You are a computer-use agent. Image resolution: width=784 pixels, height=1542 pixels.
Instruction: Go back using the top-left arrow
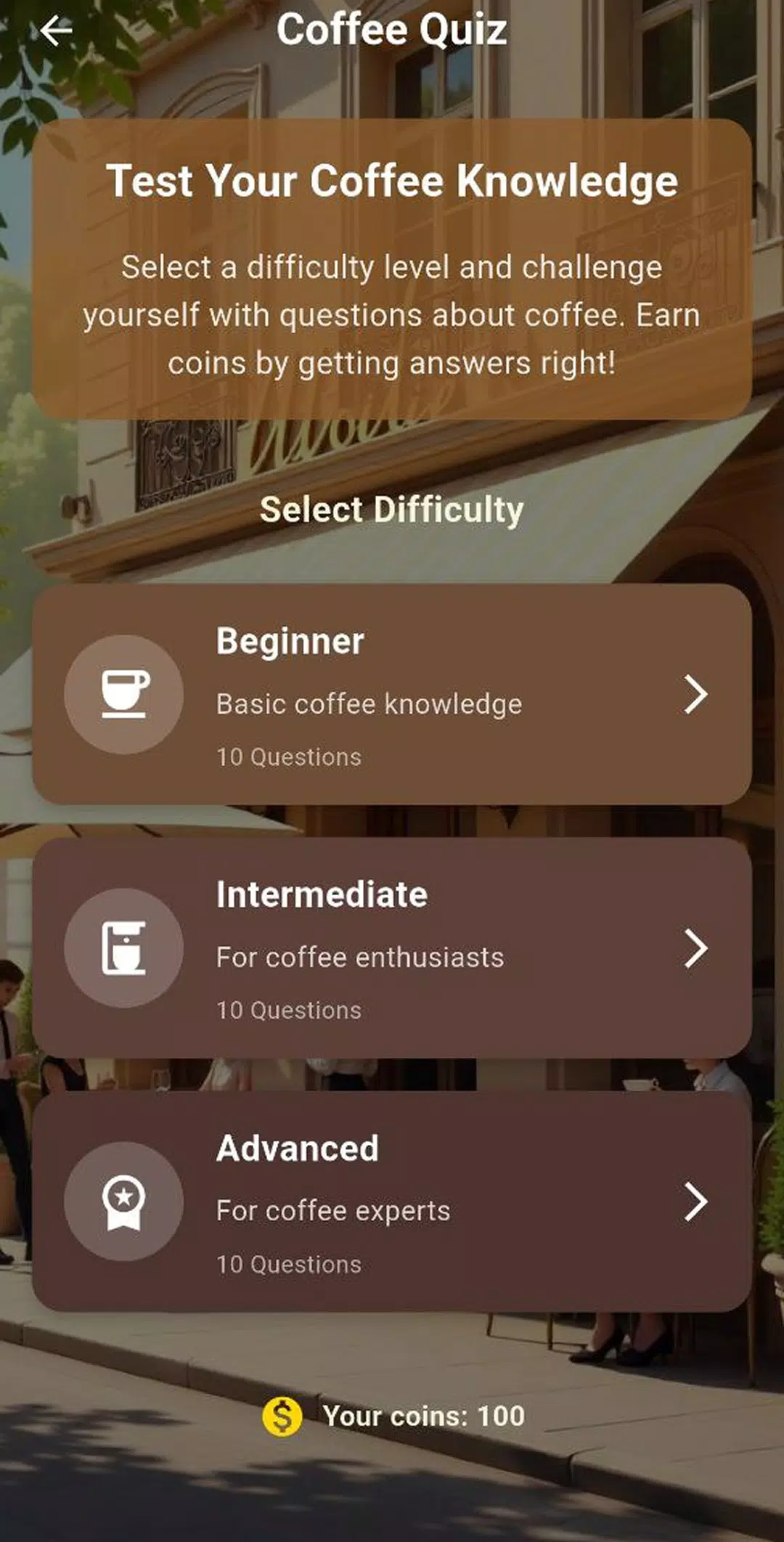click(56, 30)
